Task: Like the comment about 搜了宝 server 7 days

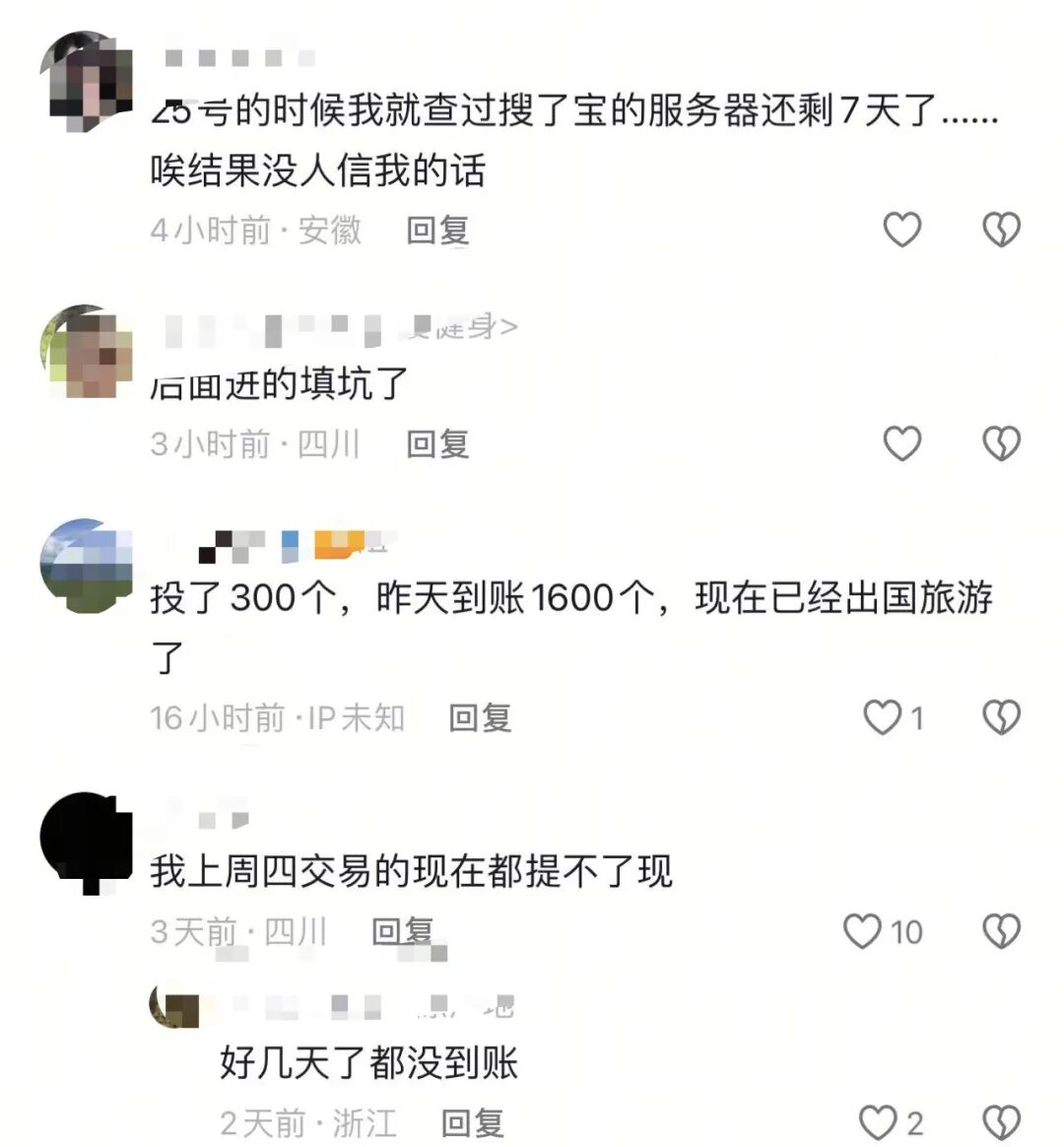Action: coord(900,230)
